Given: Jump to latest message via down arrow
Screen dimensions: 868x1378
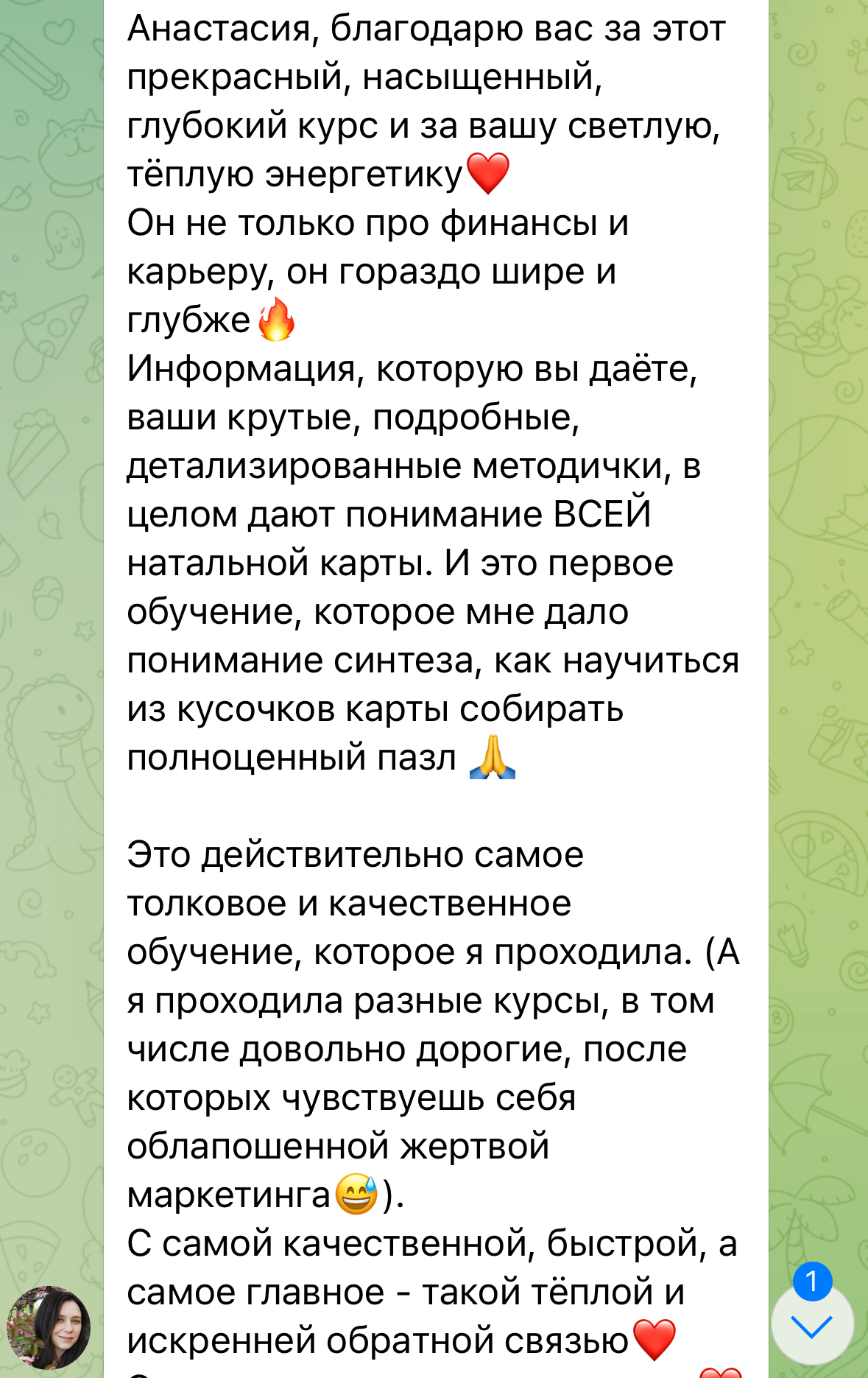Looking at the screenshot, I should click(812, 1326).
